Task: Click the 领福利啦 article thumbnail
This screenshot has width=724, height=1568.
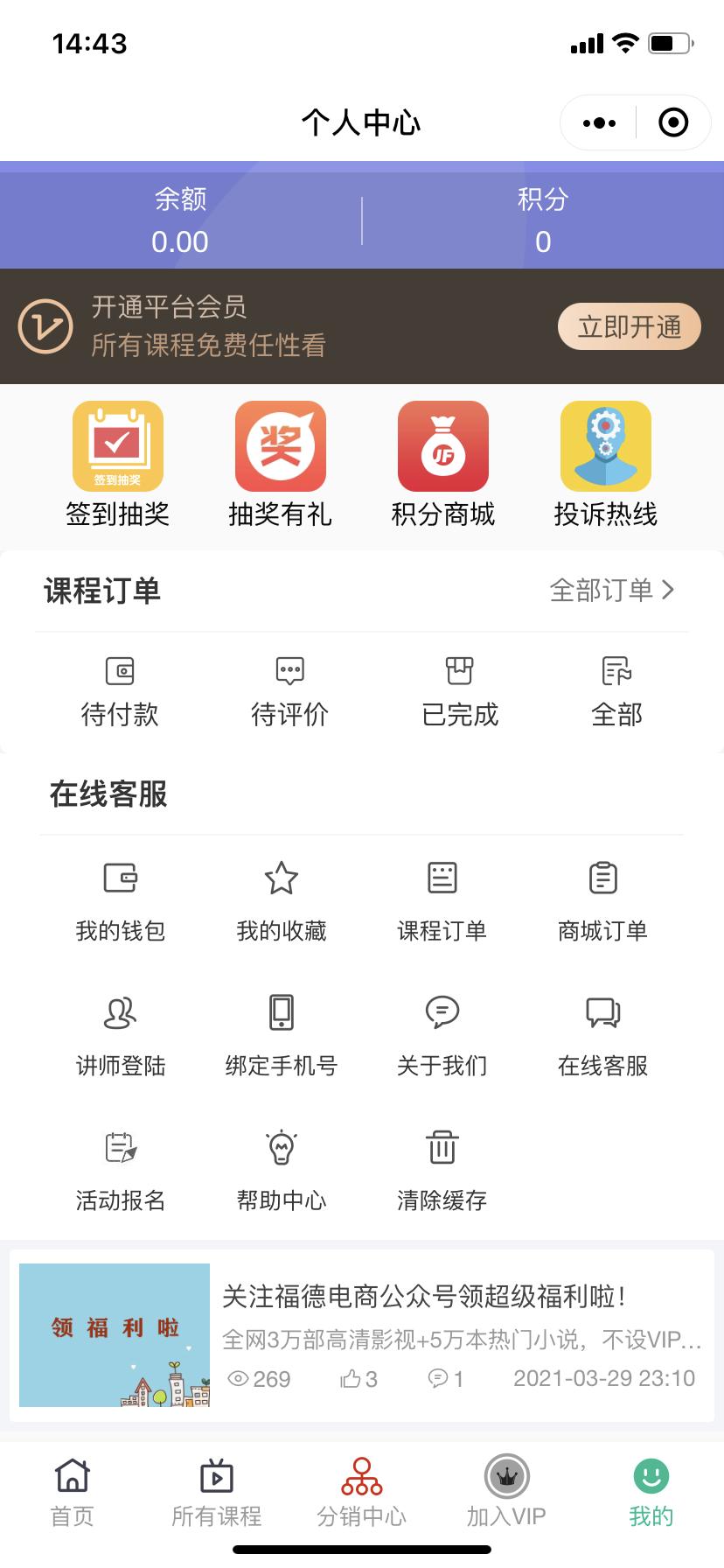Action: coord(115,1333)
